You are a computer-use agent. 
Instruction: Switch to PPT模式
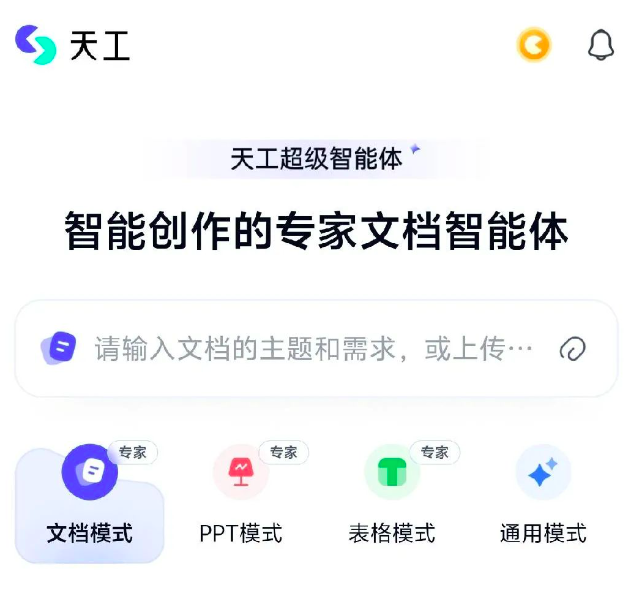pyautogui.click(x=241, y=500)
